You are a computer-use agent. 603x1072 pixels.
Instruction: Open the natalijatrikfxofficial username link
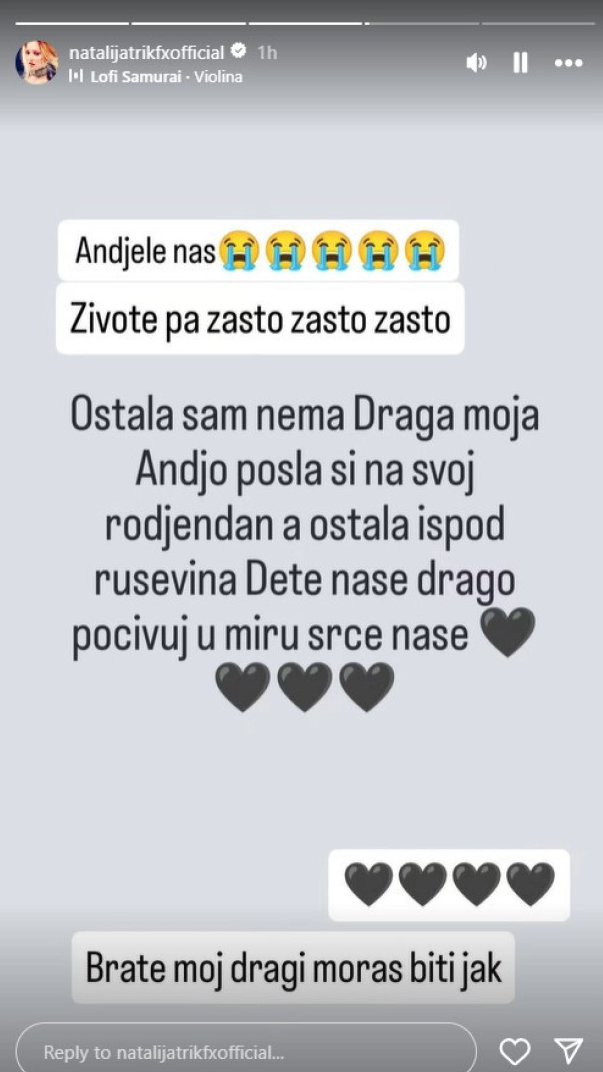point(146,52)
